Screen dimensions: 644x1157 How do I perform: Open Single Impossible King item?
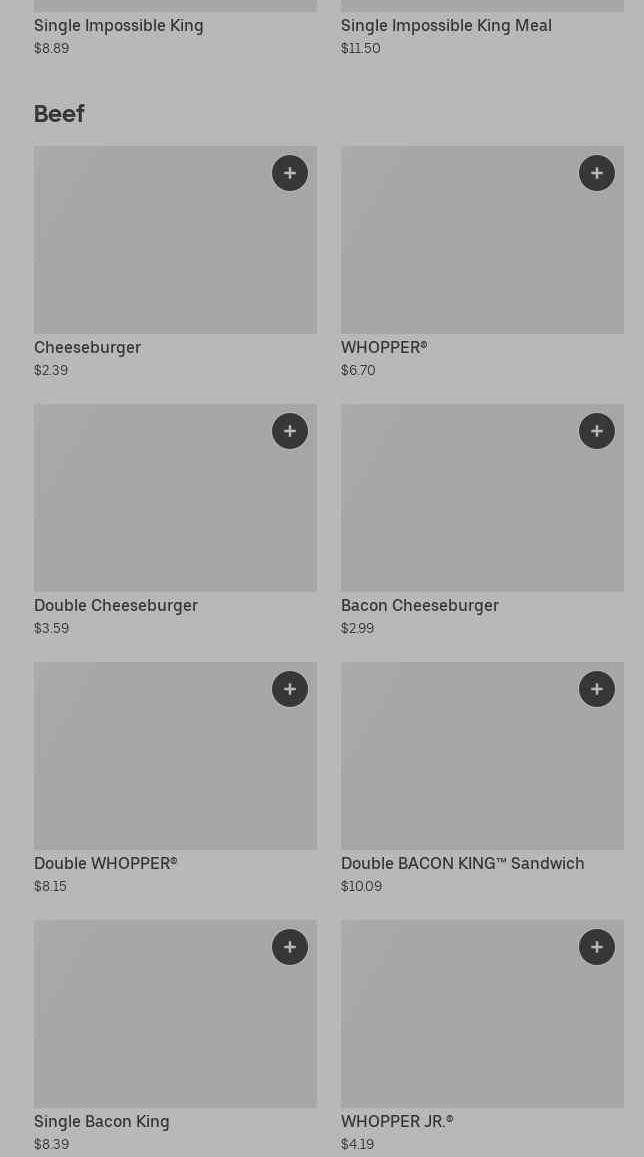pos(119,26)
